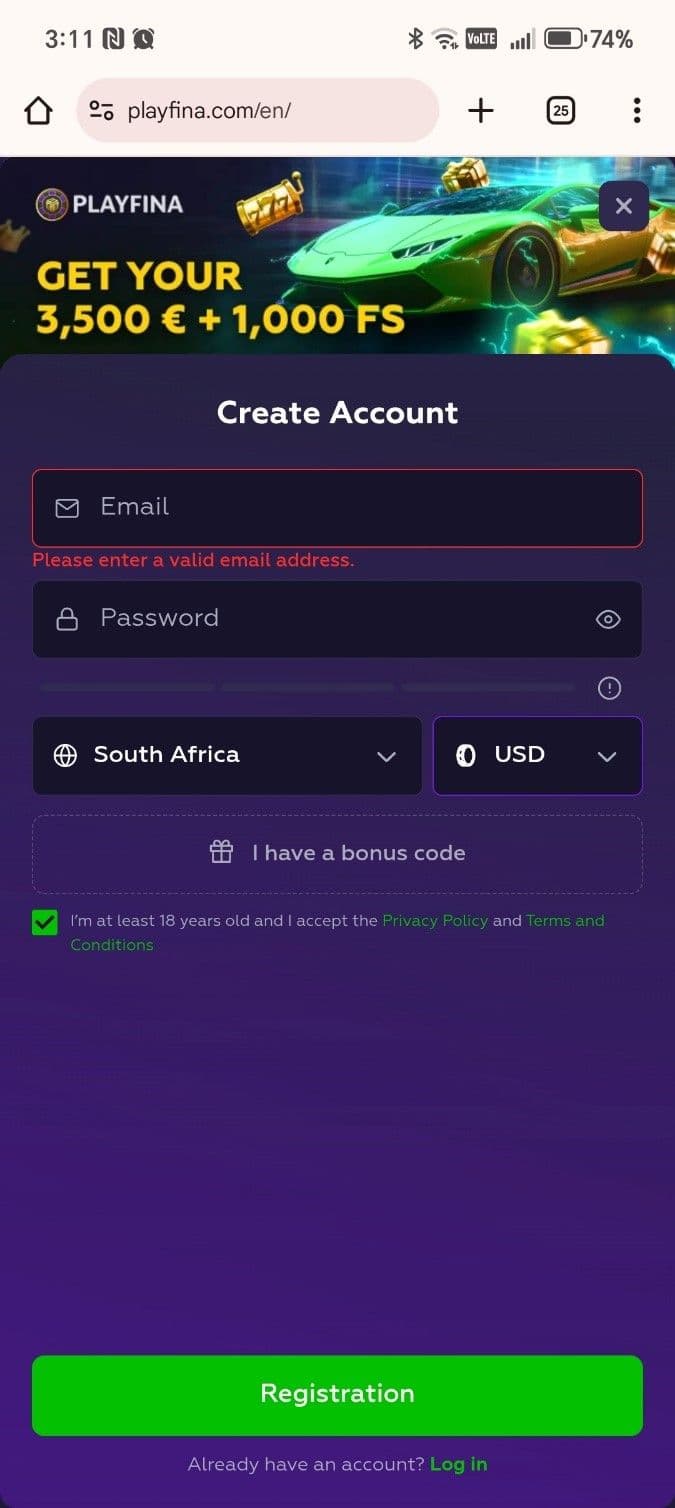Image resolution: width=675 pixels, height=1508 pixels.
Task: Go to Log in
Action: pos(458,1464)
